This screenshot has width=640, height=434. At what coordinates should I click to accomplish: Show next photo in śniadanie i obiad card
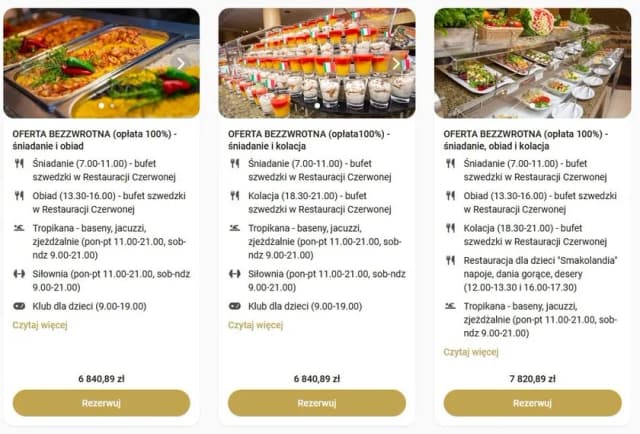[181, 63]
